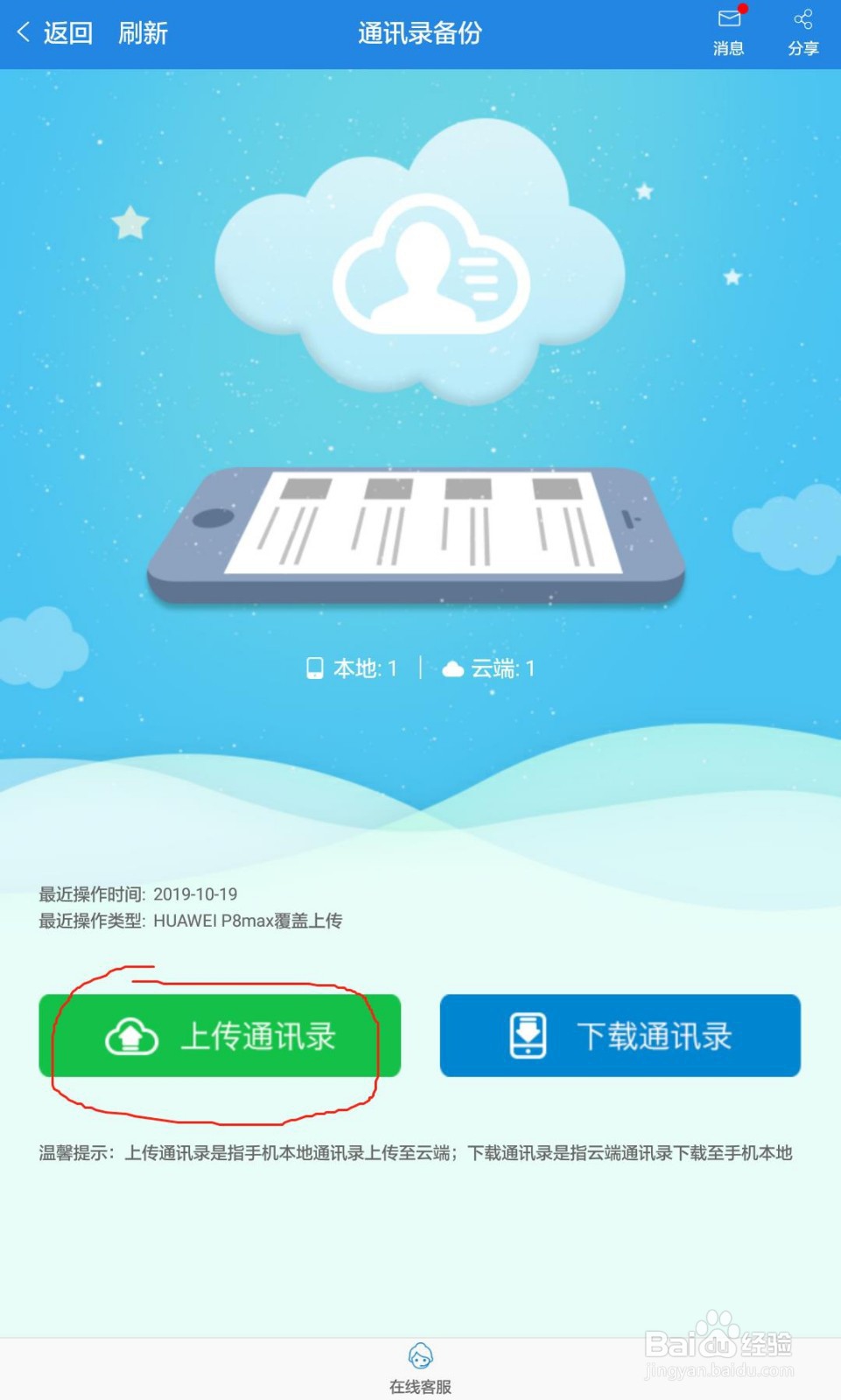Click the phone icon beside 本地:1
Screen dimensions: 841x1400
[x=315, y=668]
